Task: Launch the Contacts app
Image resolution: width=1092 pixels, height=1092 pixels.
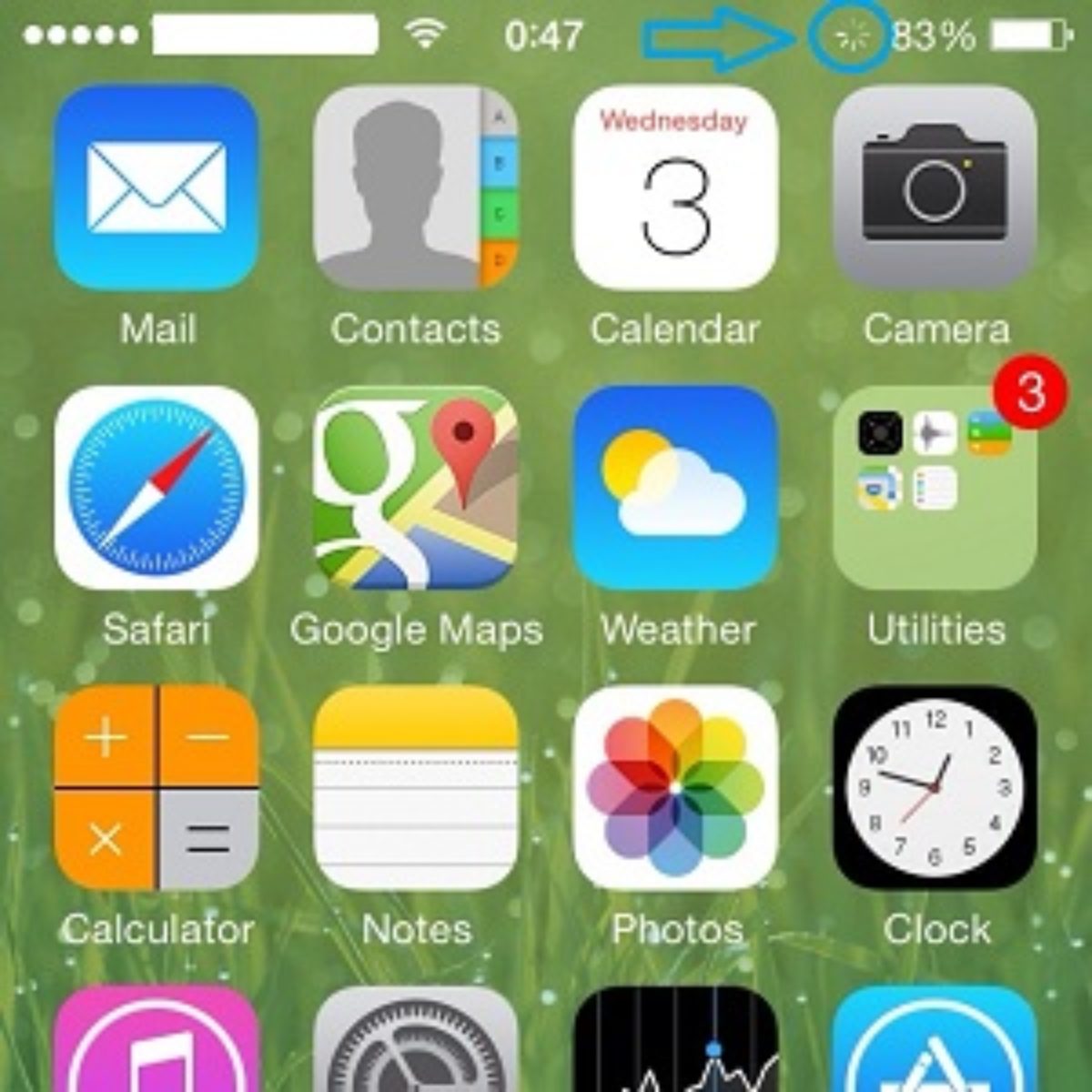Action: click(416, 187)
